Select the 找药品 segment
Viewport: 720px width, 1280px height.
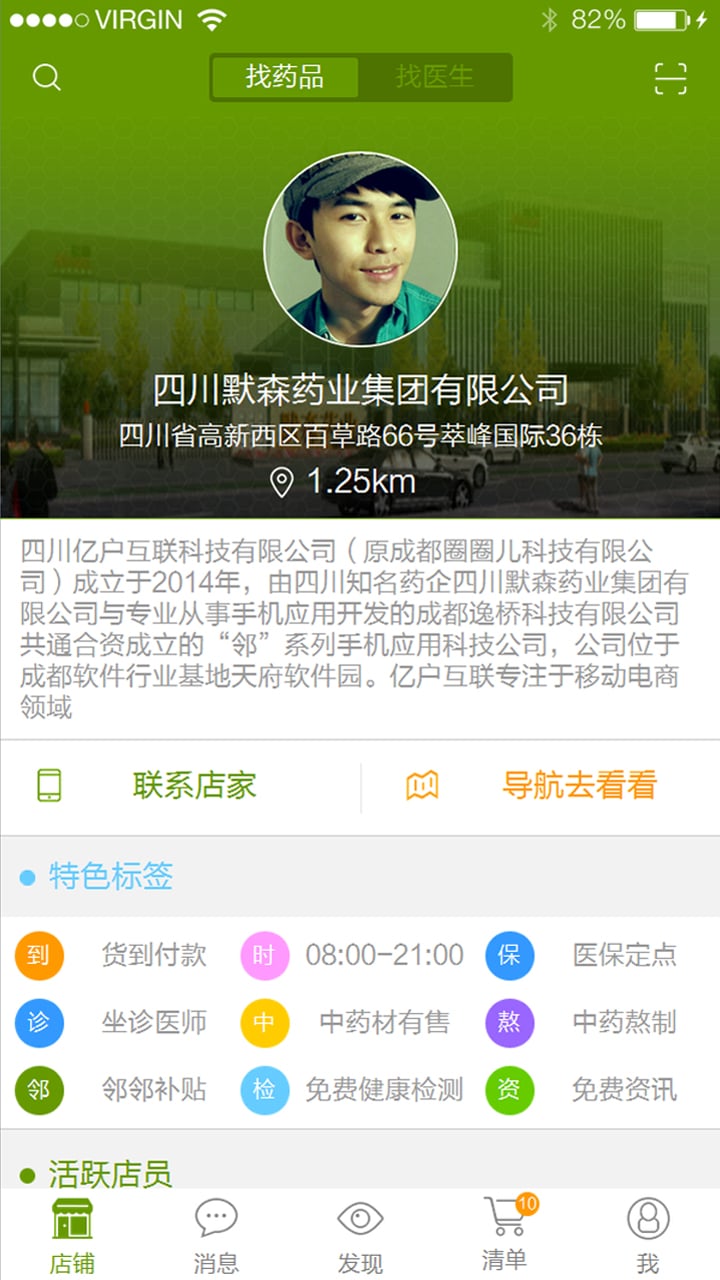pyautogui.click(x=285, y=77)
